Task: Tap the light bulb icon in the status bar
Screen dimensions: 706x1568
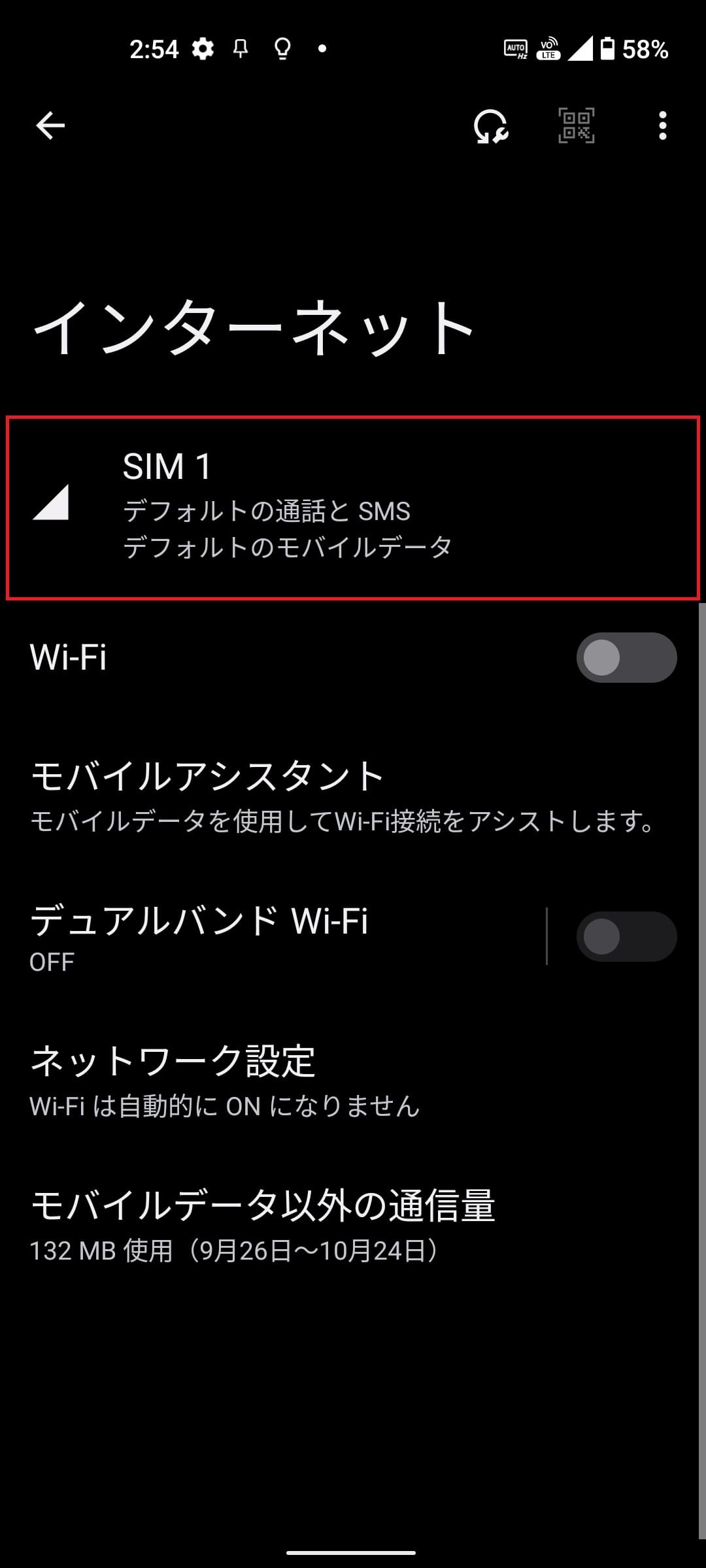Action: click(281, 48)
